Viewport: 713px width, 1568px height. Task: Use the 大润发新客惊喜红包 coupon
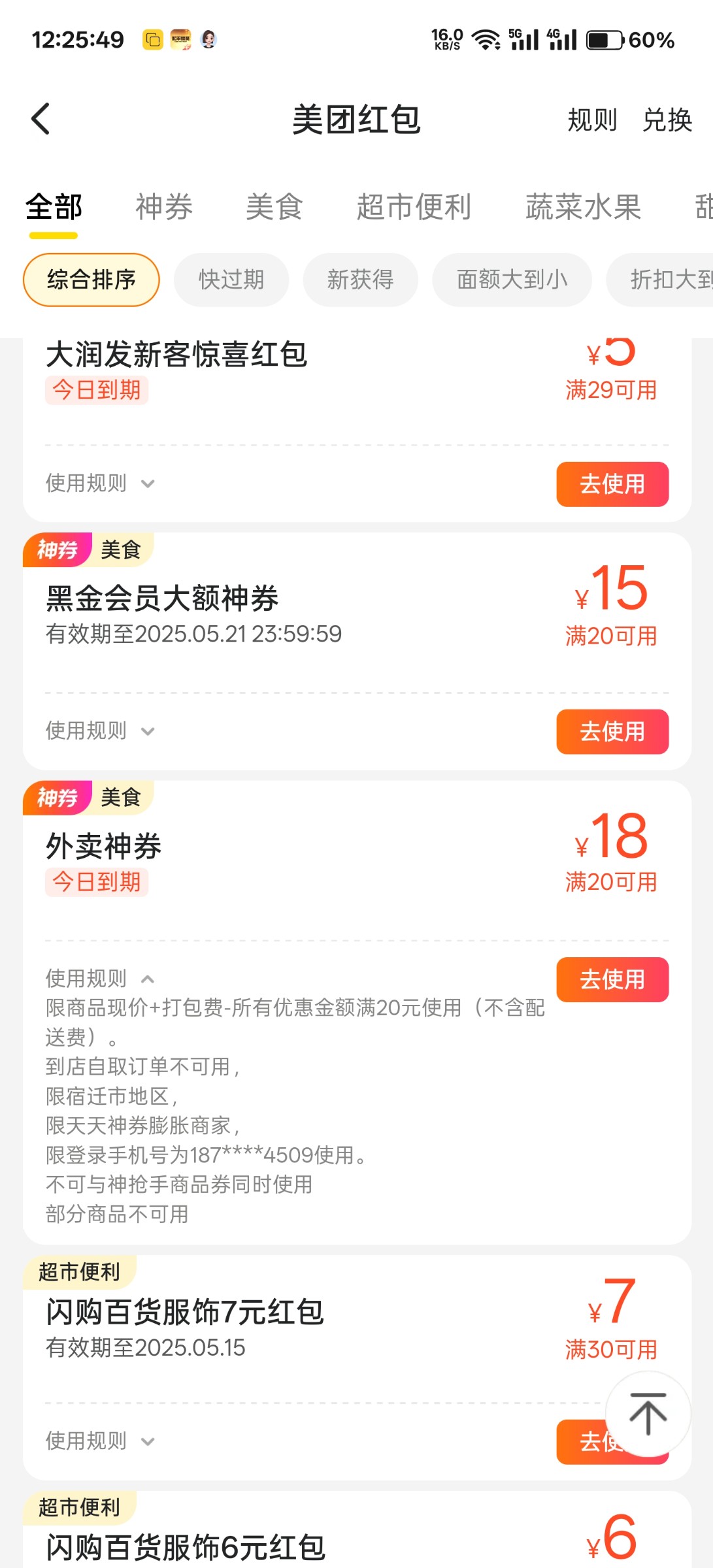click(612, 484)
